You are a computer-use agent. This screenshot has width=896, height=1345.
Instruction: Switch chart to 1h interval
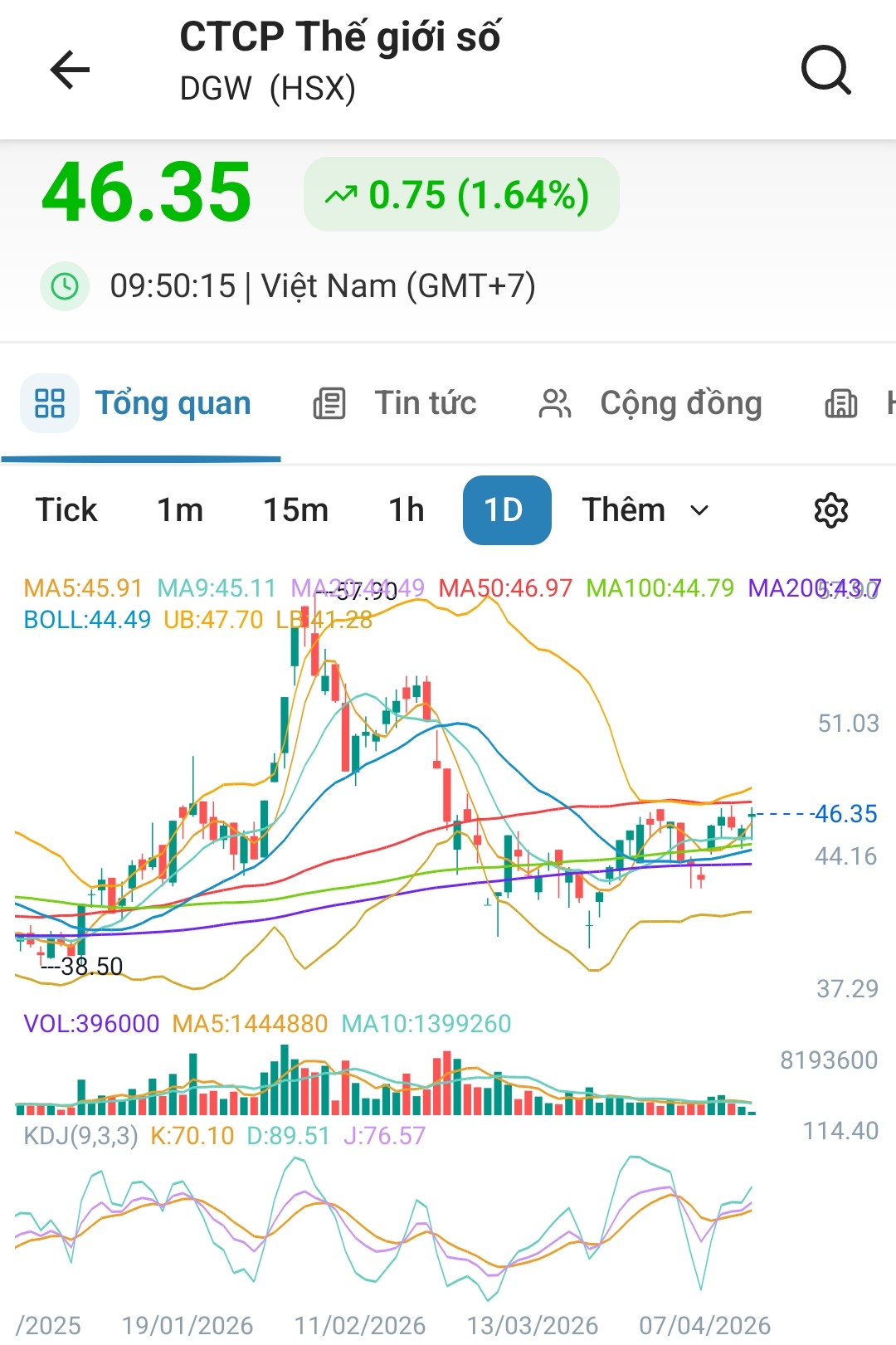pos(407,510)
